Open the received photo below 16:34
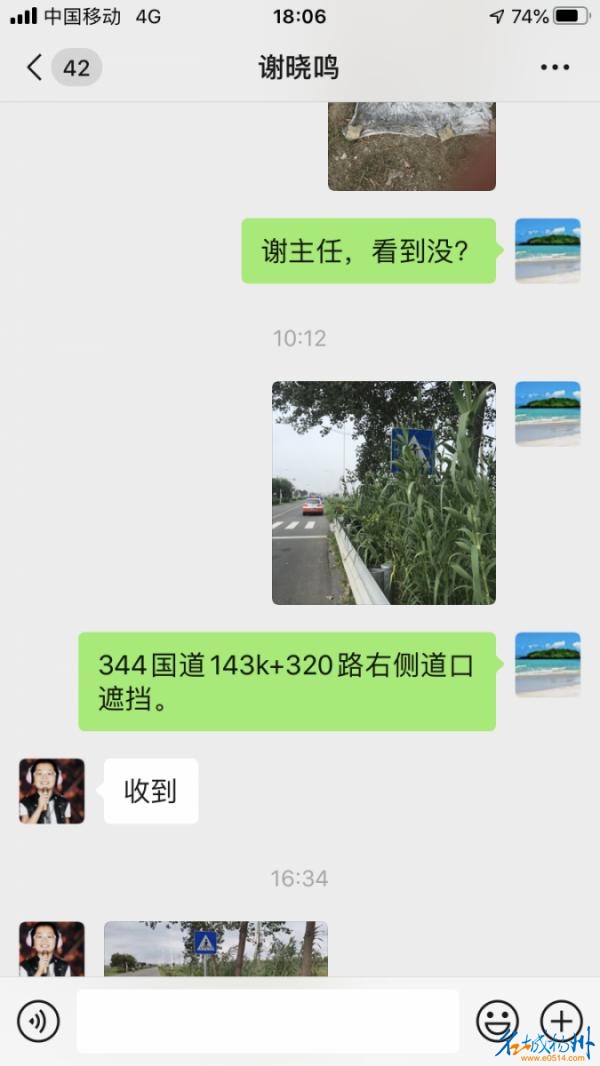This screenshot has width=600, height=1066. (x=215, y=948)
